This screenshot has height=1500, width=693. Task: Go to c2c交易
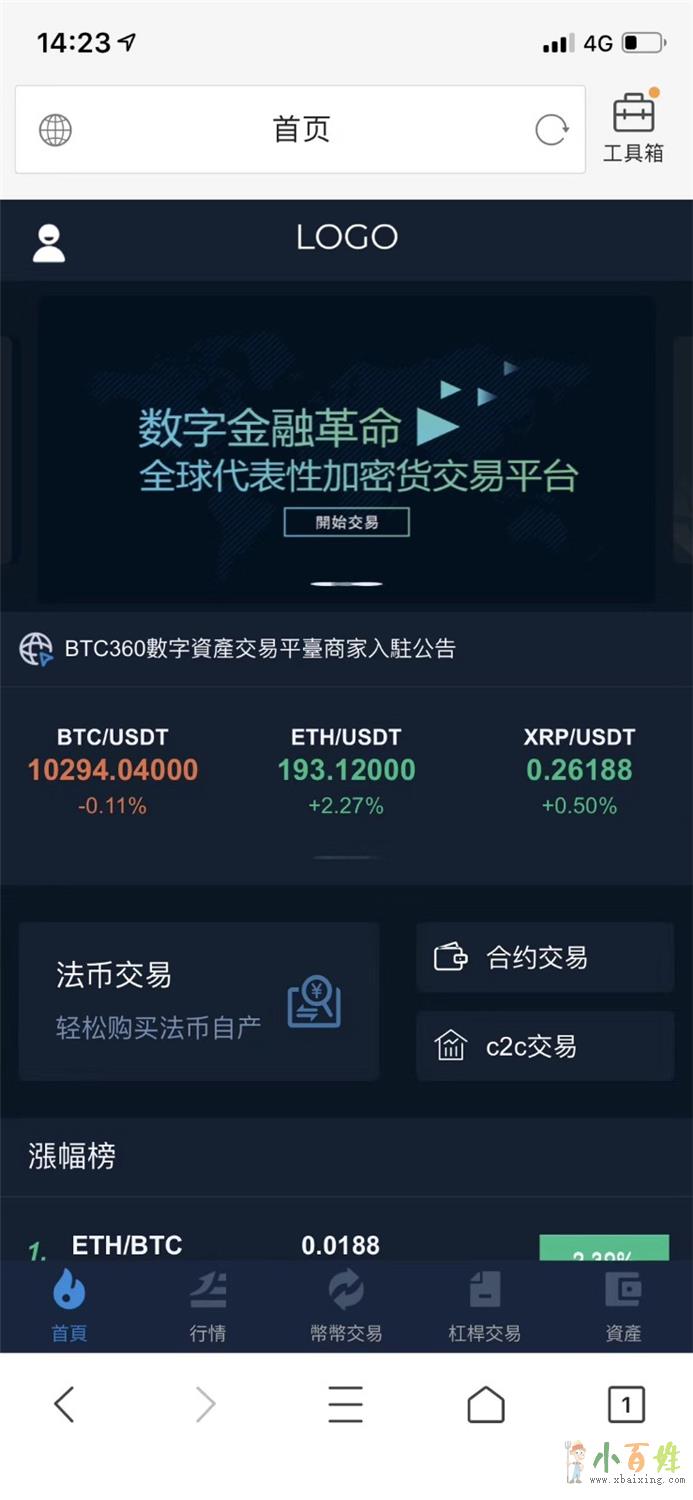(x=544, y=1047)
